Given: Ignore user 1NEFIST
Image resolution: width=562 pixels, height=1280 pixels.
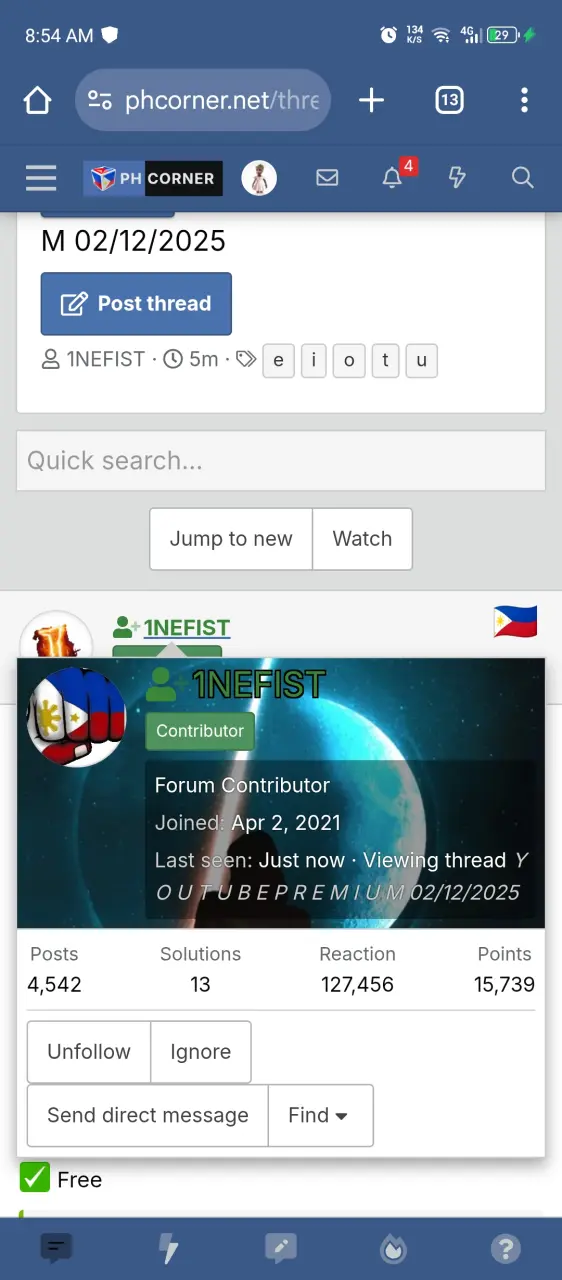Looking at the screenshot, I should click(x=200, y=1052).
